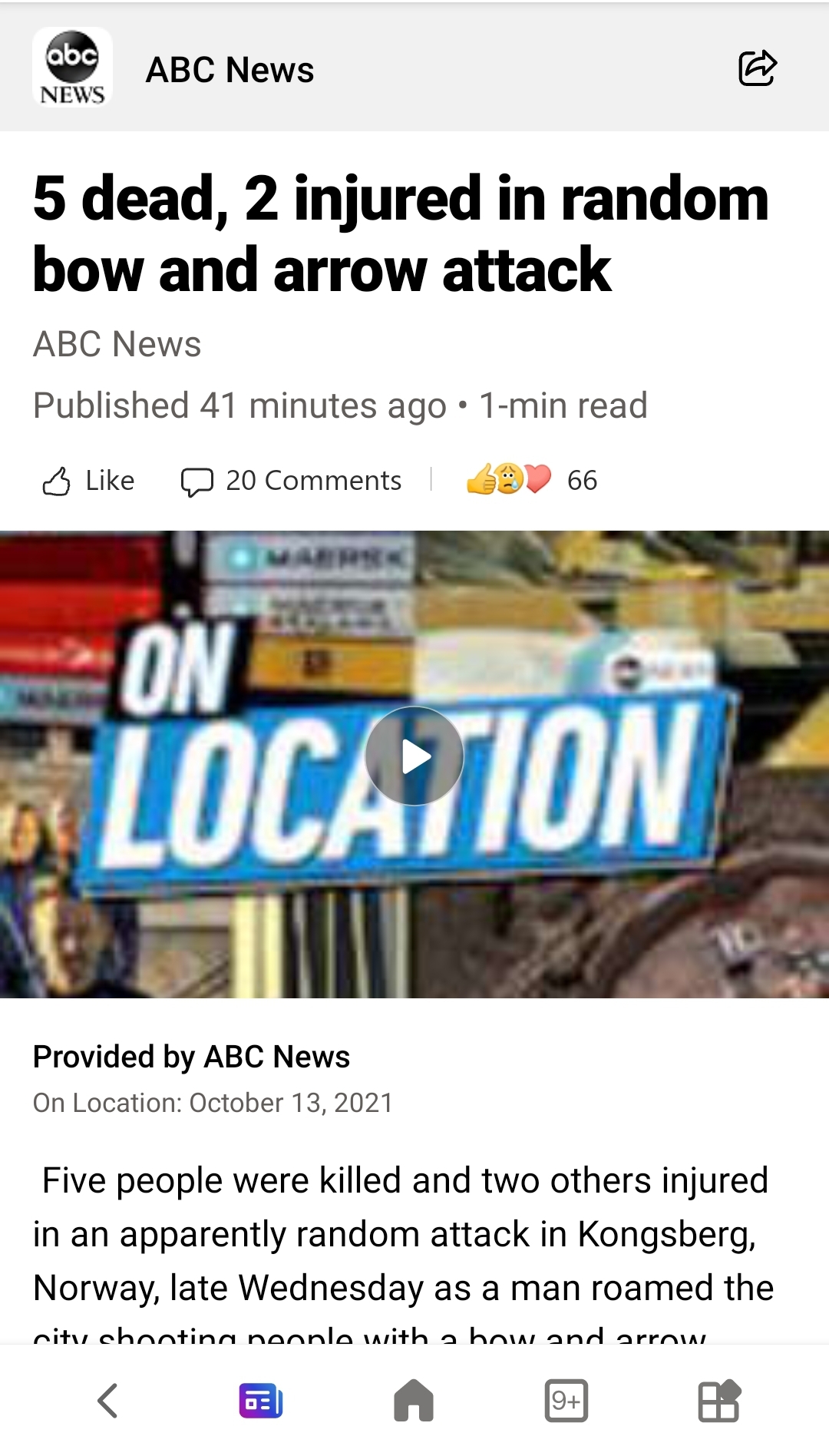This screenshot has height=1456, width=829.
Task: Switch to the news feed tab
Action: pos(260,1401)
